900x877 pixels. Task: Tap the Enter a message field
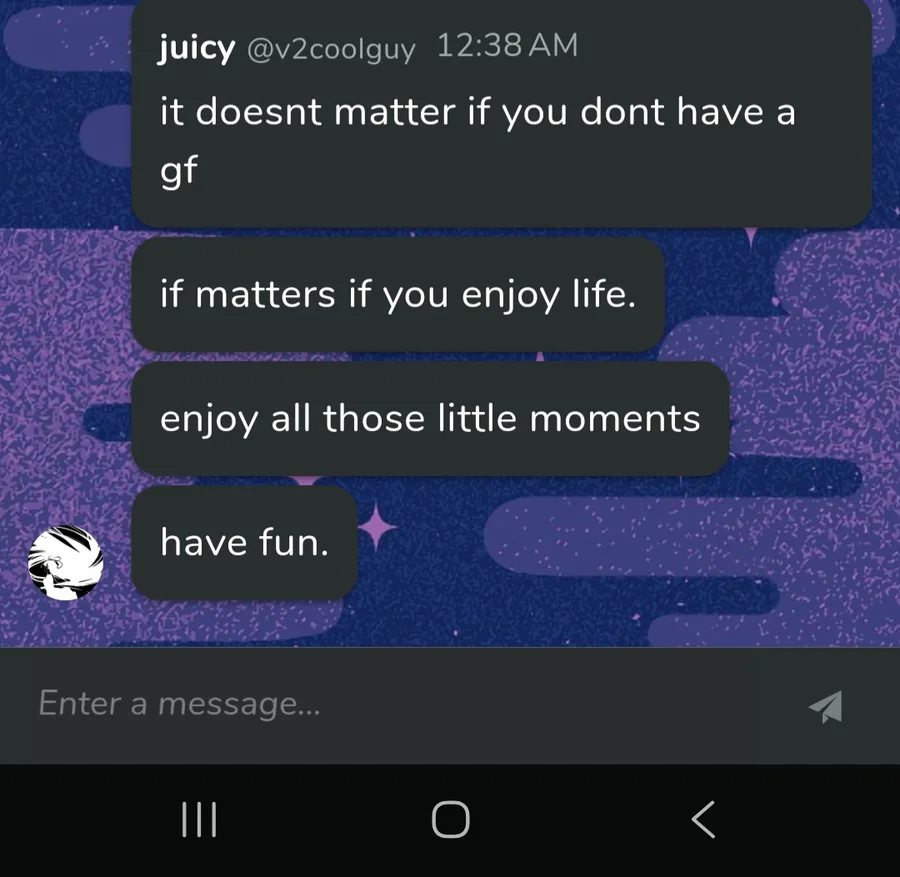[x=400, y=705]
